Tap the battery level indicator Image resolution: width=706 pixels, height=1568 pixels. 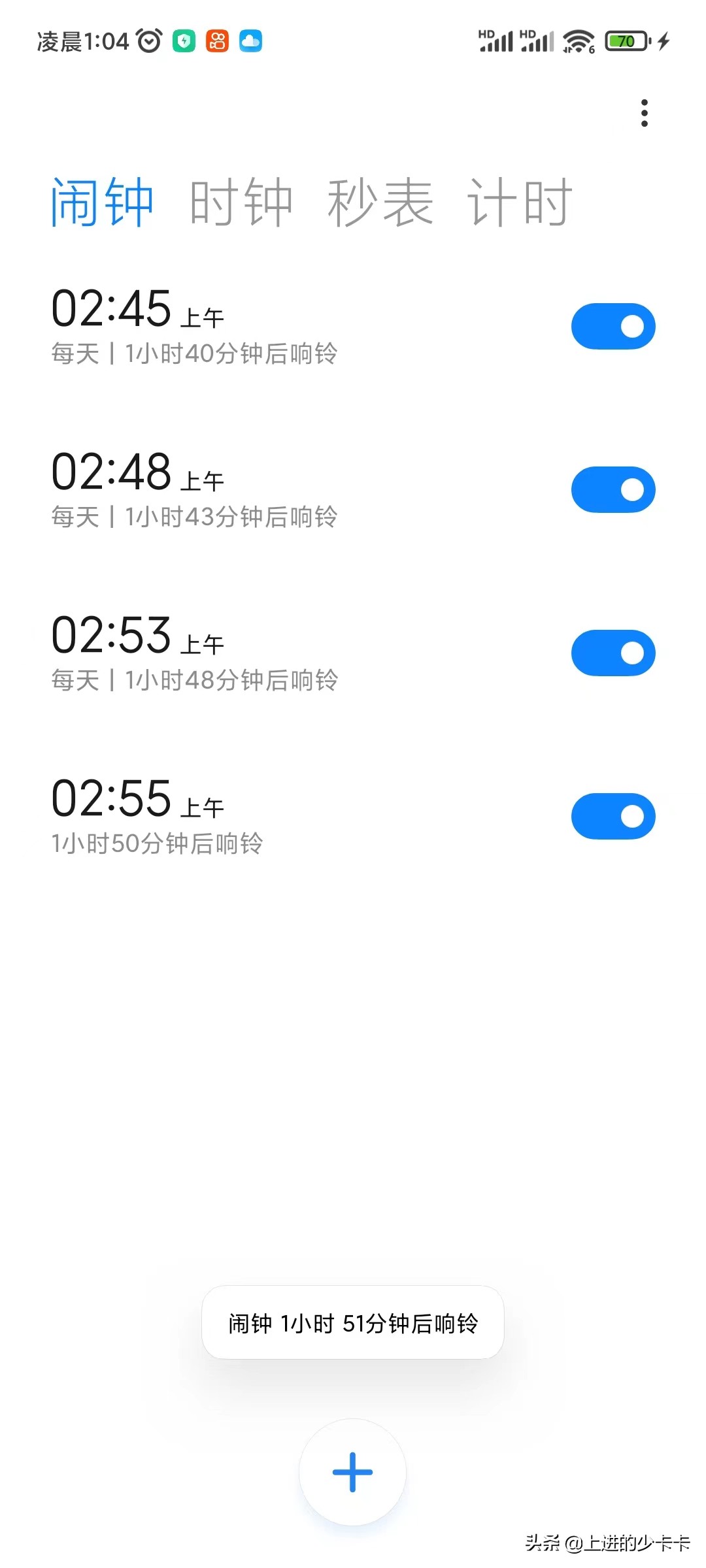pos(625,41)
